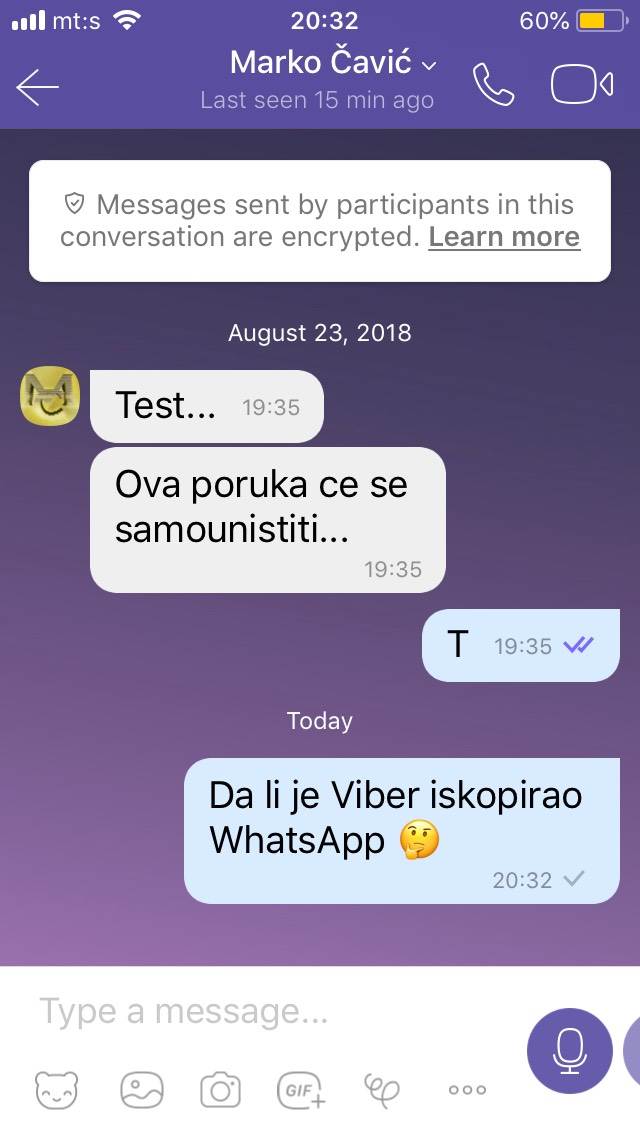
Task: Open the GIF creator
Action: point(301,1090)
